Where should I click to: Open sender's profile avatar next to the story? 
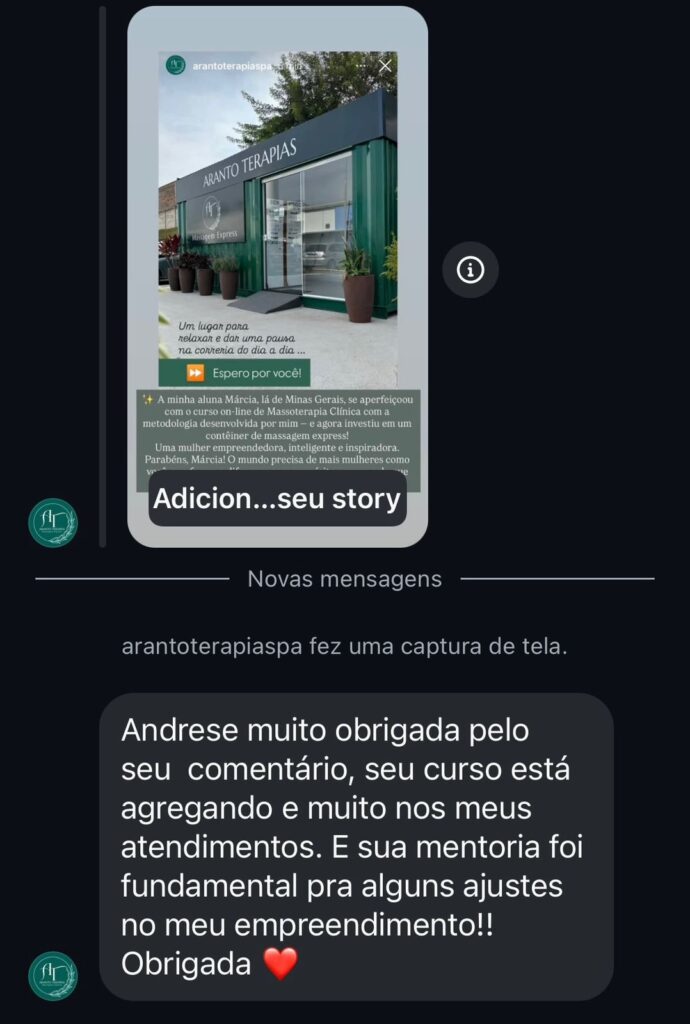pyautogui.click(x=53, y=522)
